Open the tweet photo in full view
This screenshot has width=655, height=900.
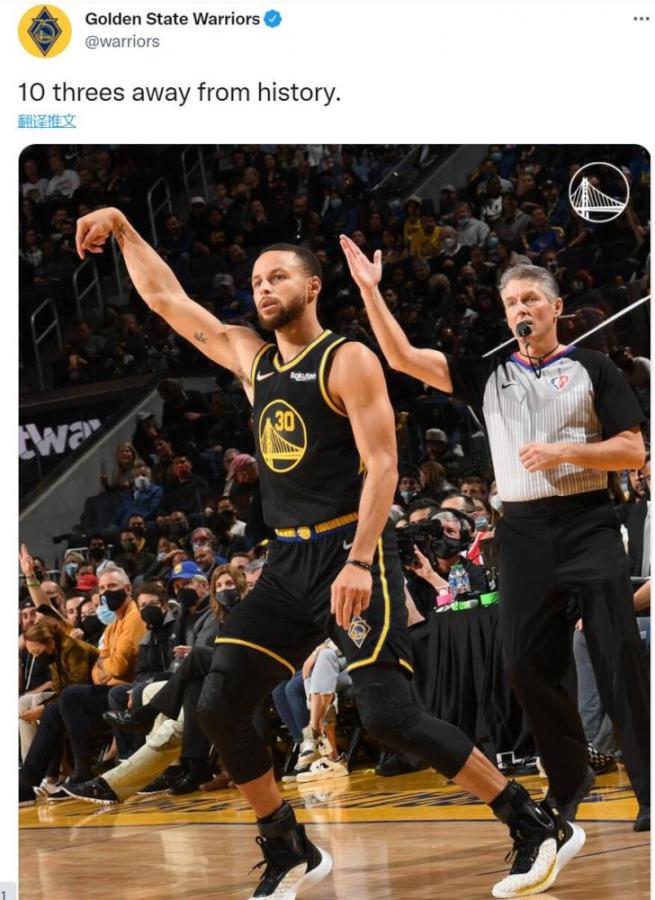click(x=334, y=520)
